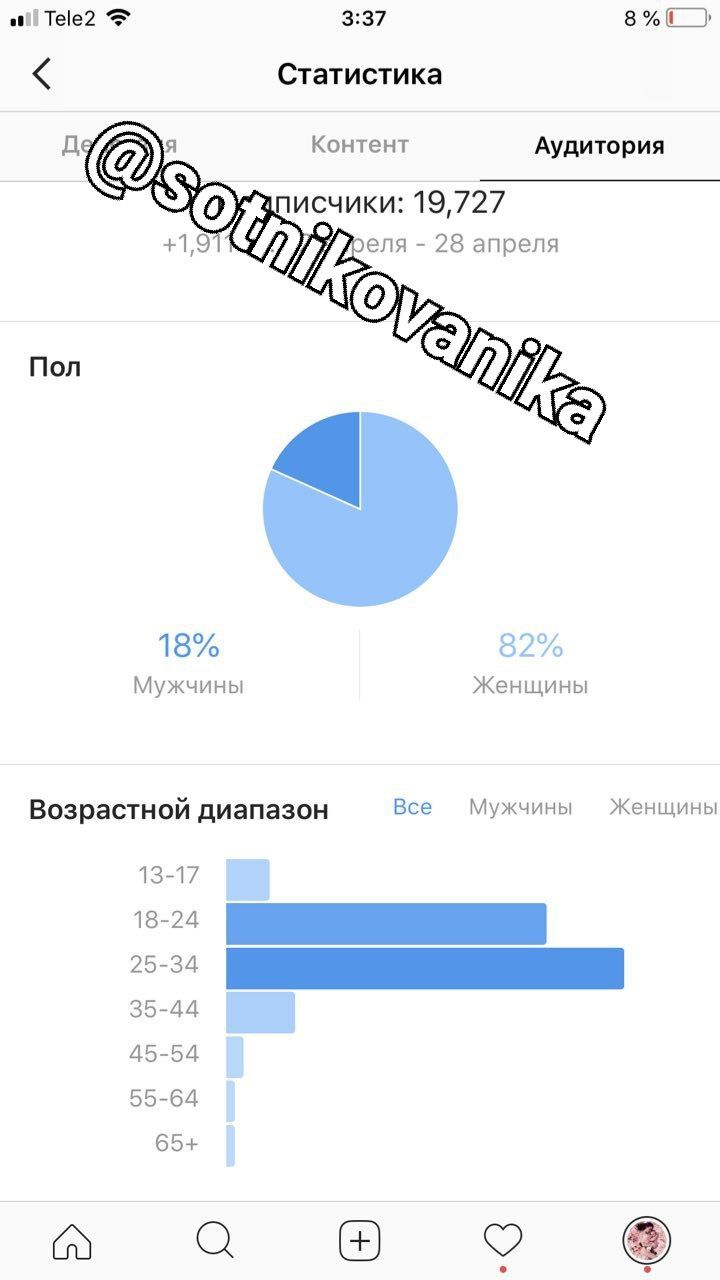This screenshot has width=720, height=1280.
Task: Go back from Статистика screen
Action: (x=42, y=74)
